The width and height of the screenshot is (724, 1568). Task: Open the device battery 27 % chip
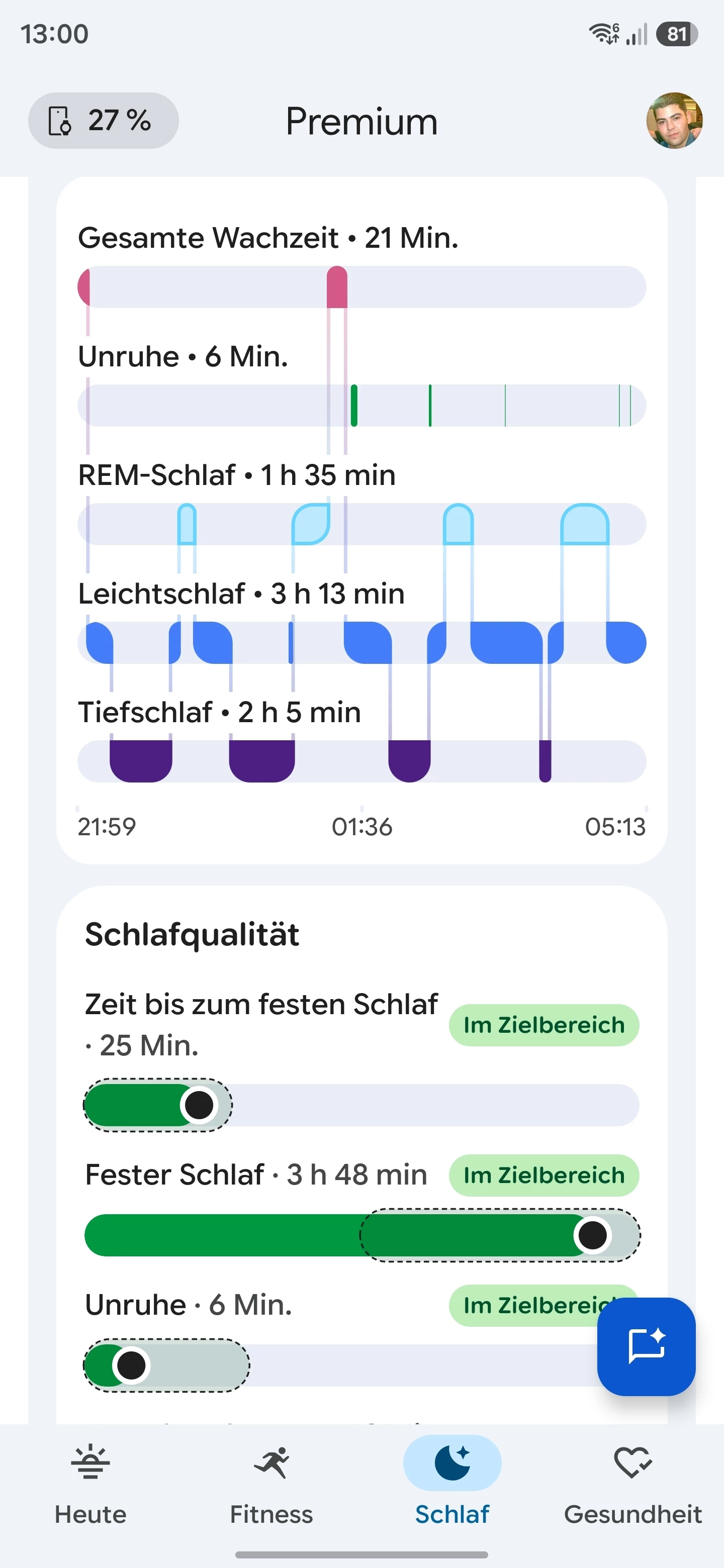[104, 121]
